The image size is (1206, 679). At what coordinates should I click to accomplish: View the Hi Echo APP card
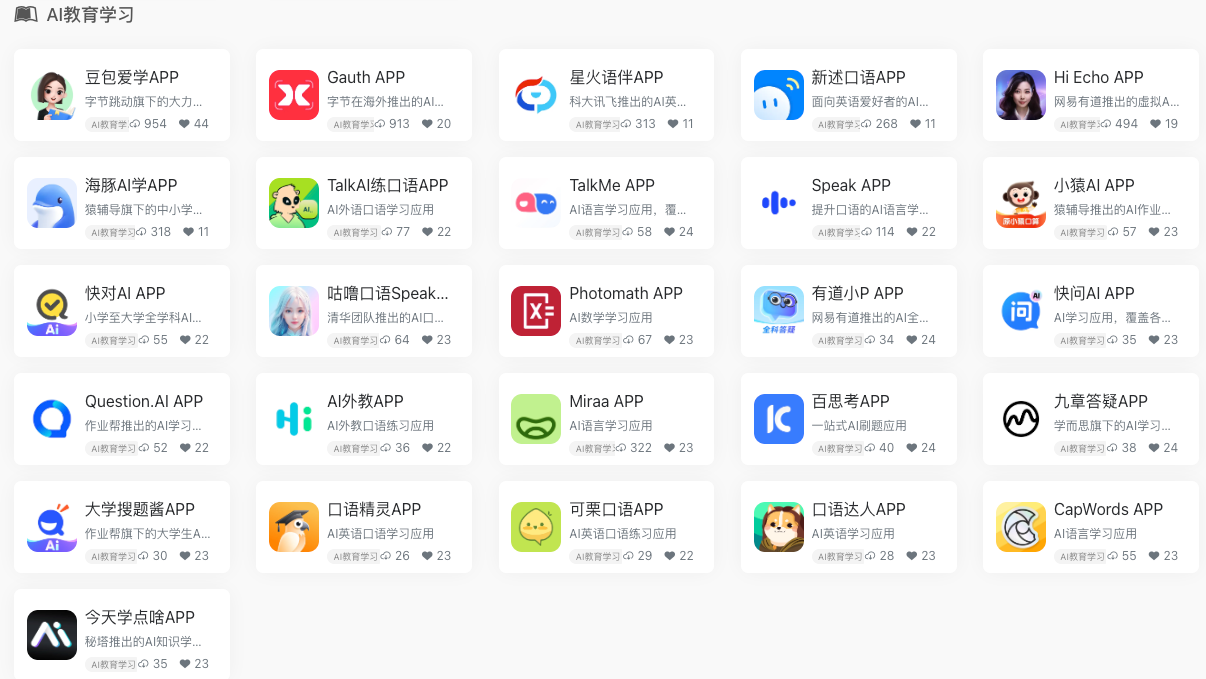[x=1098, y=78]
